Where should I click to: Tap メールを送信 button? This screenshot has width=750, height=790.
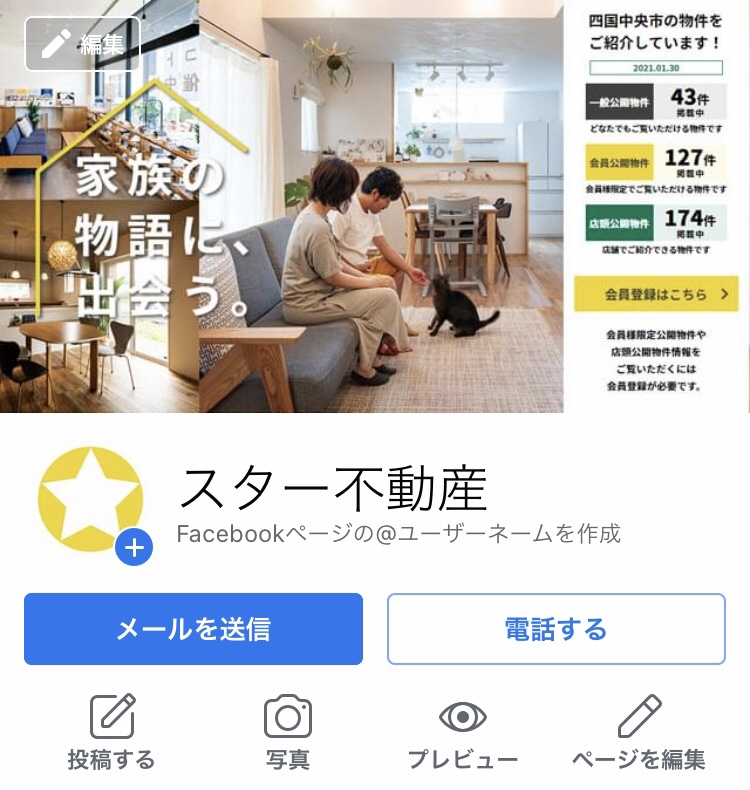click(193, 629)
